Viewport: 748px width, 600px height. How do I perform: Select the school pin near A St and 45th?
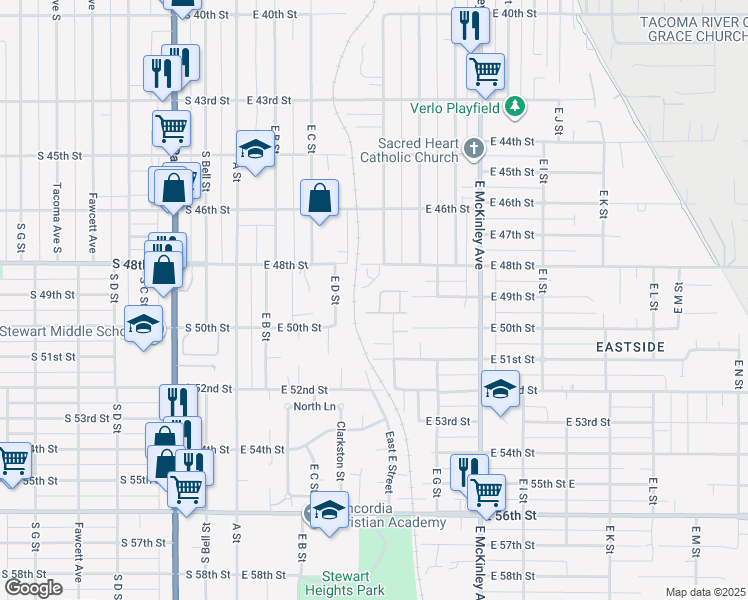(x=256, y=150)
